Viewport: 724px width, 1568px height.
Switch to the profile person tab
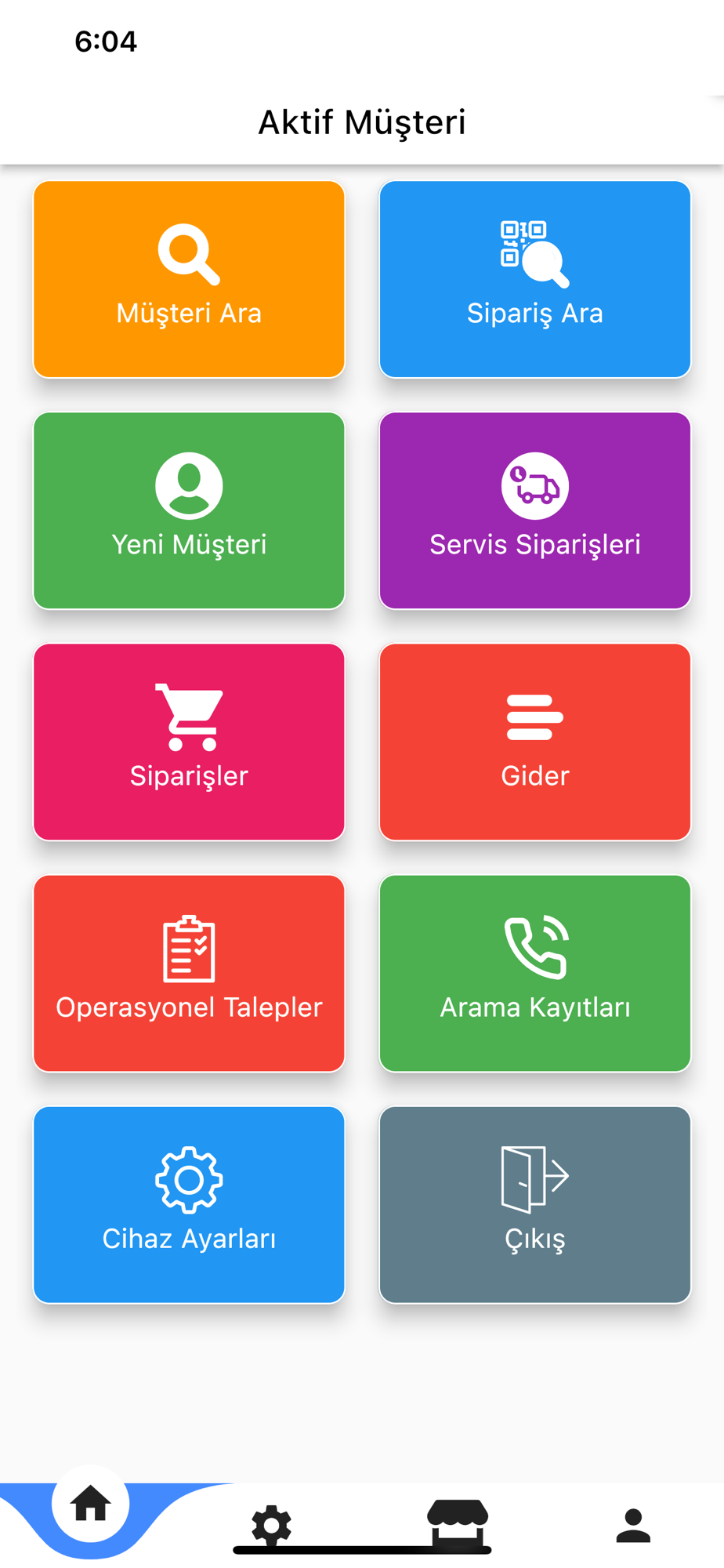pos(633,1526)
